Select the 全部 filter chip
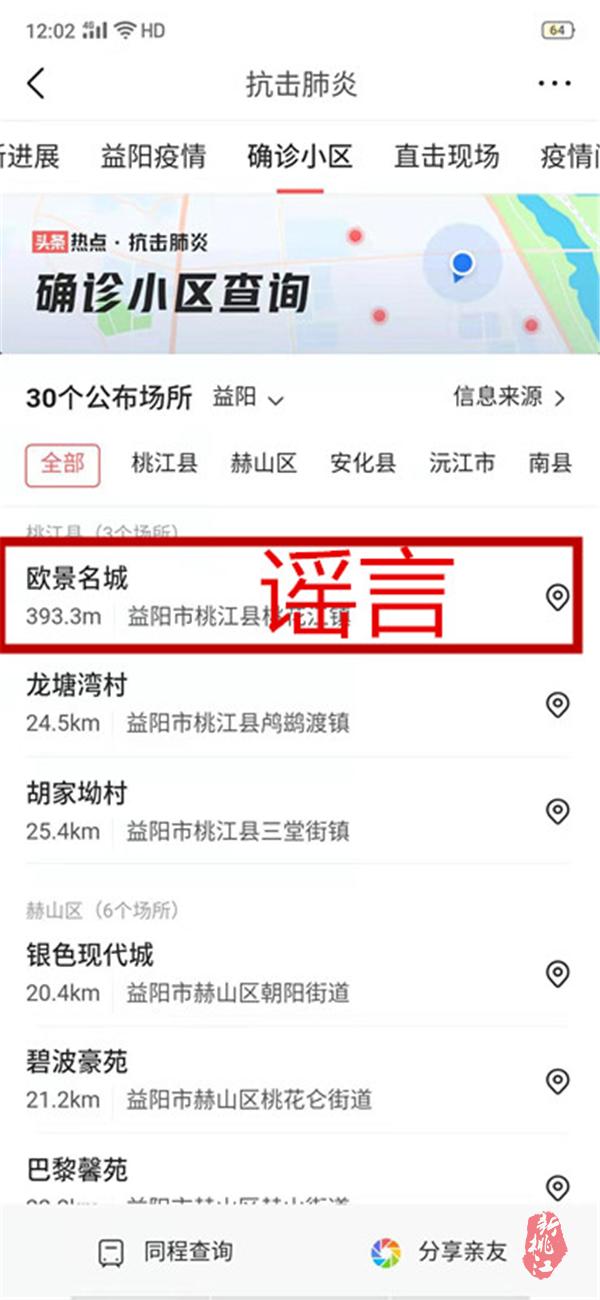Screen dimensions: 600x1300 62,463
